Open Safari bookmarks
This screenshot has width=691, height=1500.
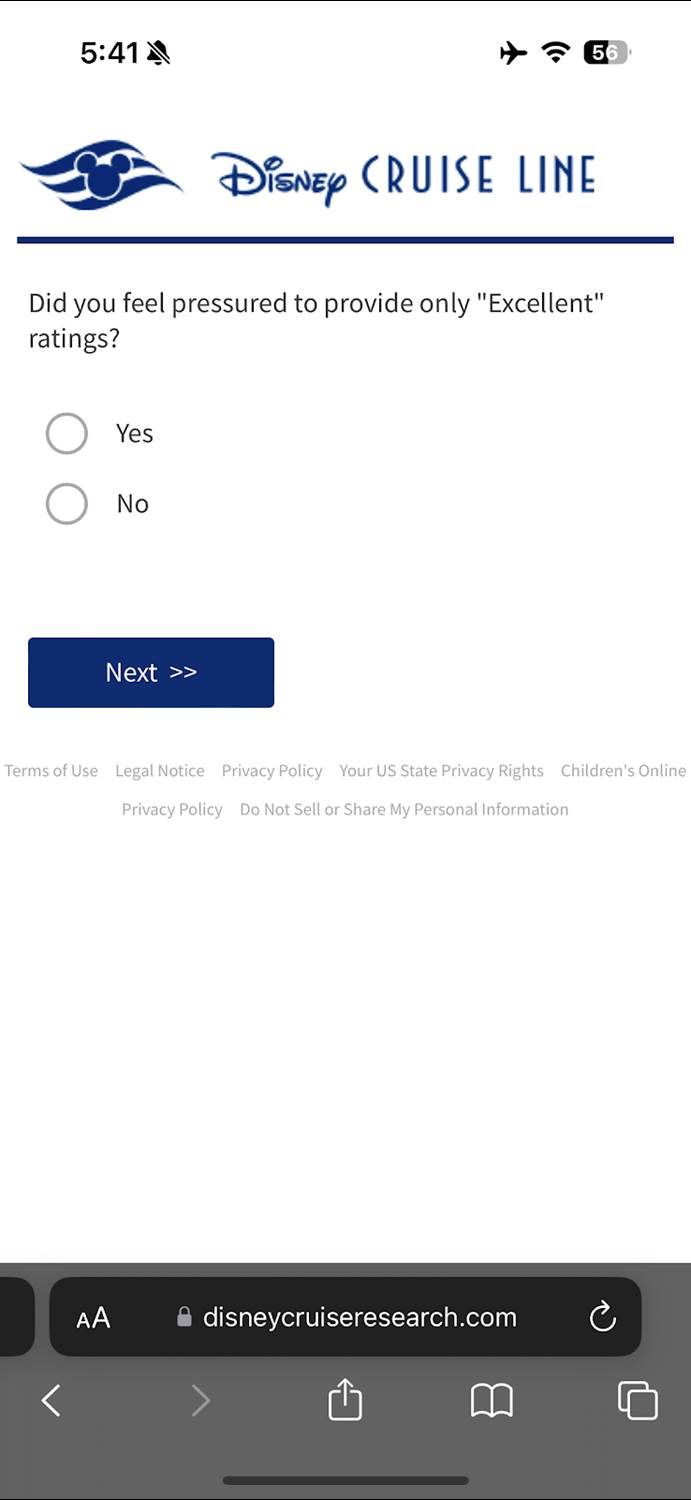[x=491, y=1400]
